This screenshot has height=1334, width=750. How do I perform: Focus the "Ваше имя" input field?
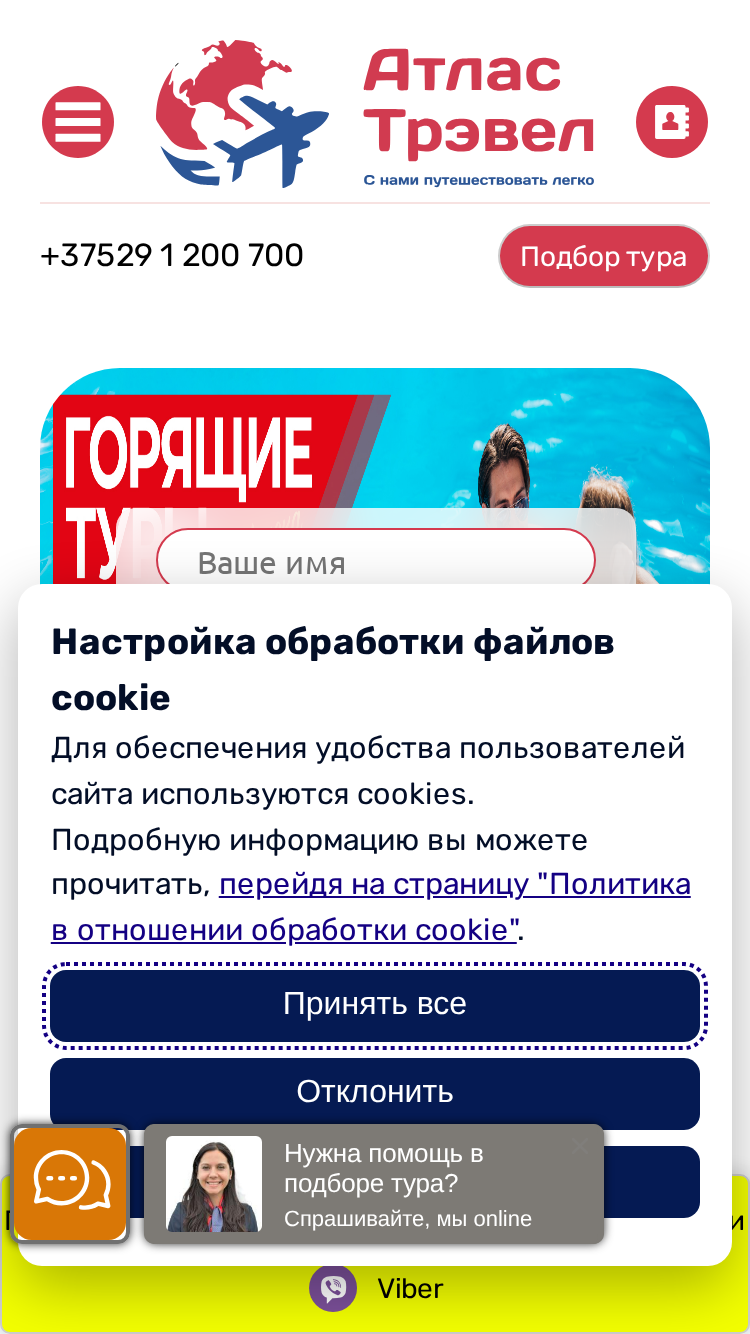(x=376, y=558)
